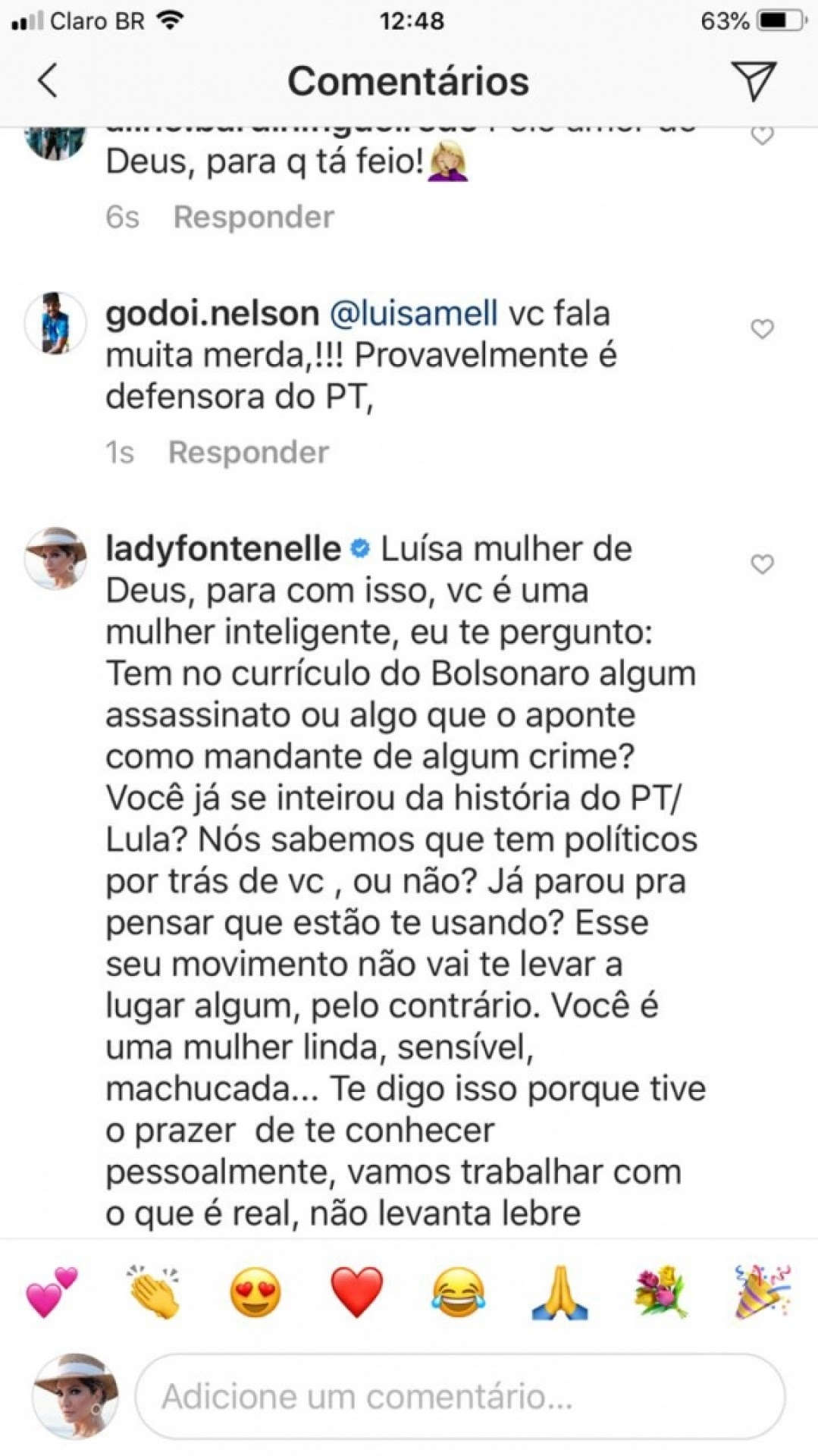The width and height of the screenshot is (818, 1456).
Task: Insert the laughing with tears emoji
Action: 459,1292
